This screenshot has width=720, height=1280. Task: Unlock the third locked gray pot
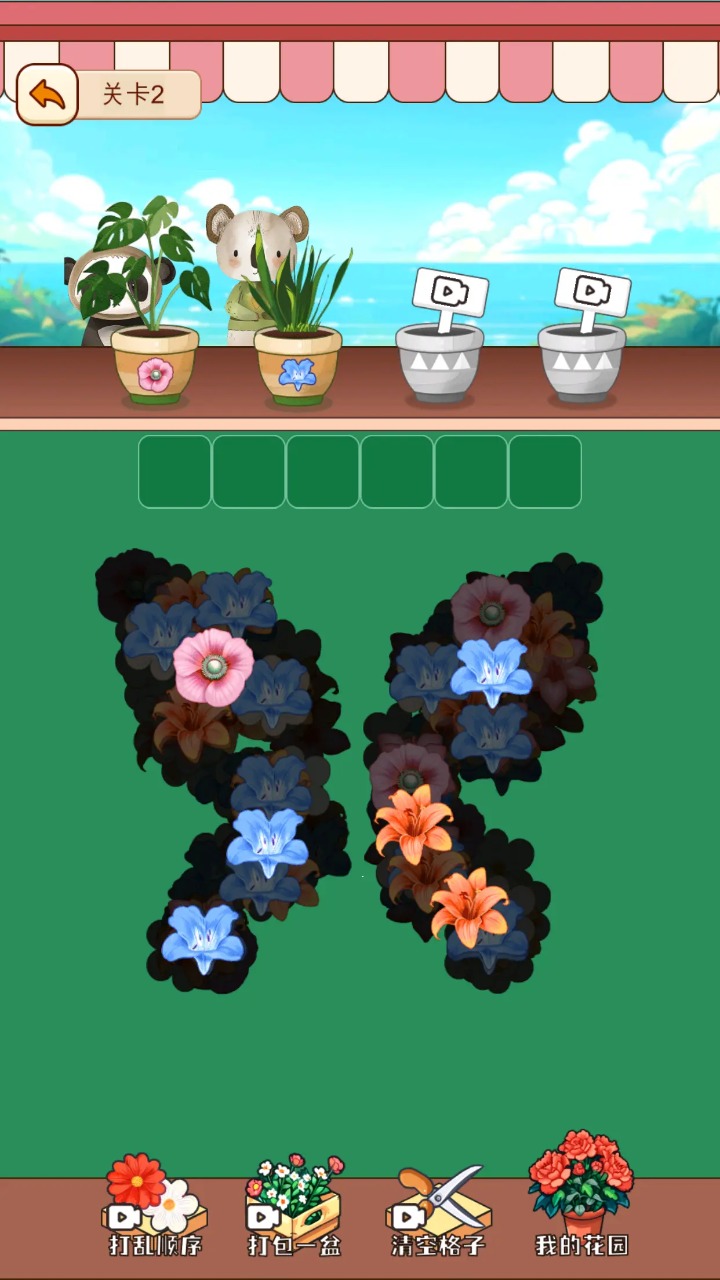pos(440,340)
